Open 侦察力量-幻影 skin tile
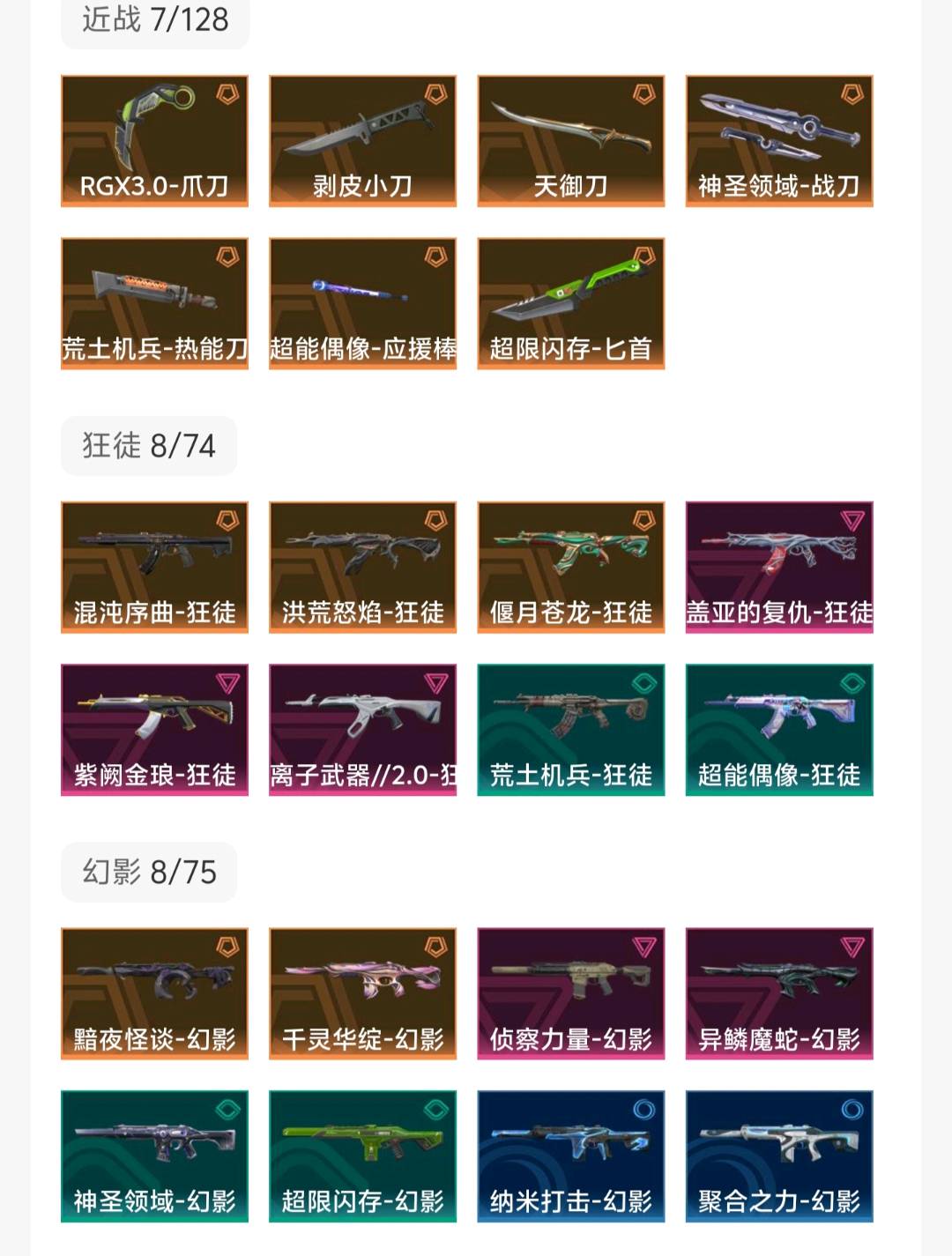Viewport: 952px width, 1256px height. coord(570,993)
